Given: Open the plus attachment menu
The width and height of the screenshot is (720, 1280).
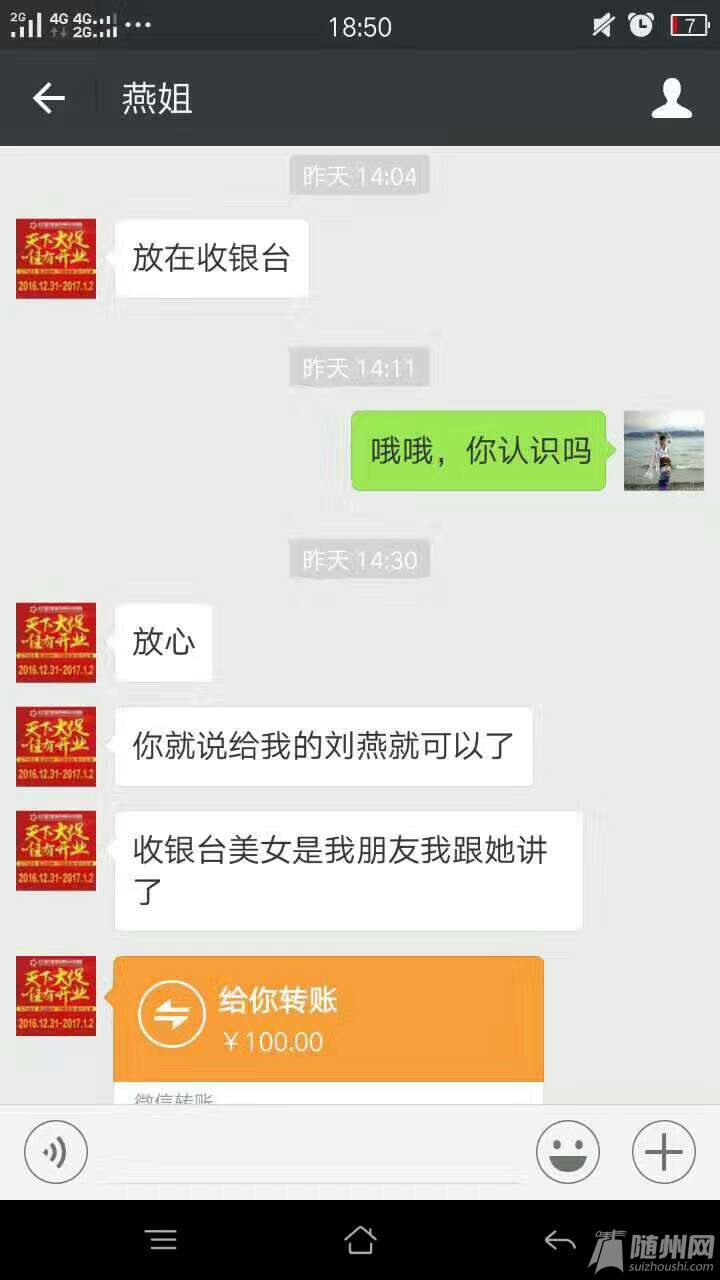Looking at the screenshot, I should pyautogui.click(x=663, y=1152).
